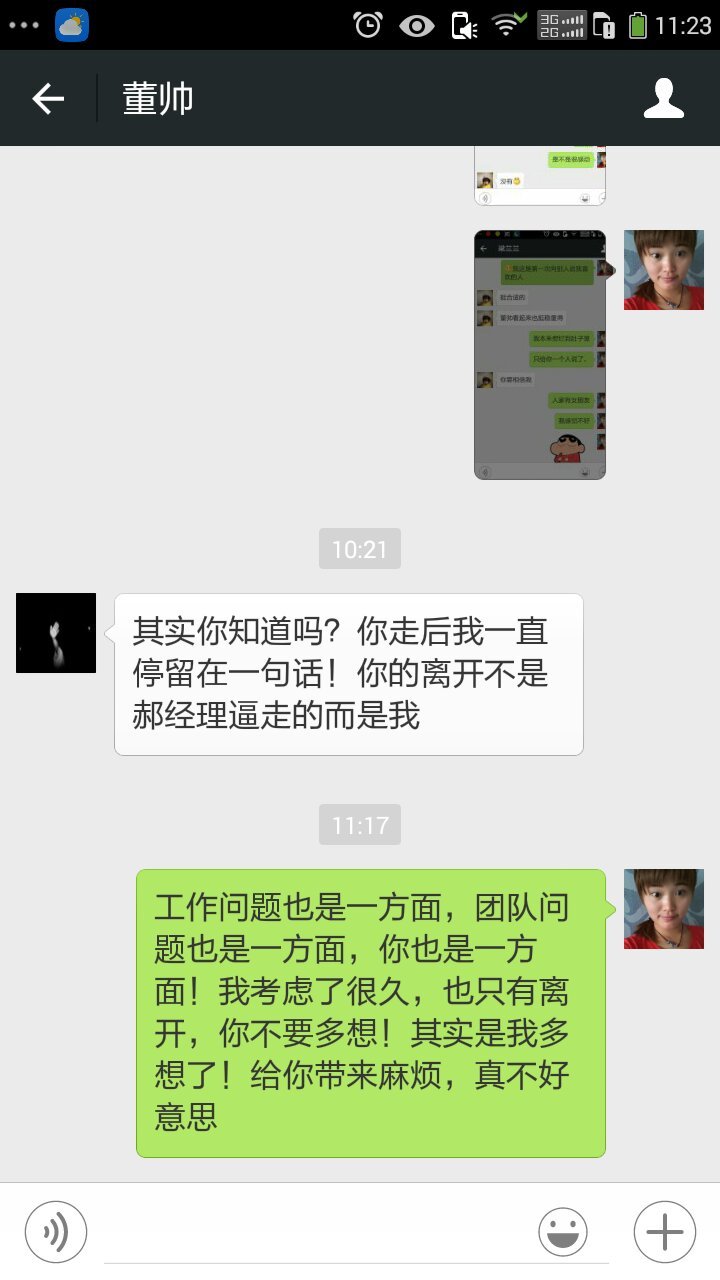Switch to voice message input
This screenshot has height=1280, width=720.
(56, 1232)
